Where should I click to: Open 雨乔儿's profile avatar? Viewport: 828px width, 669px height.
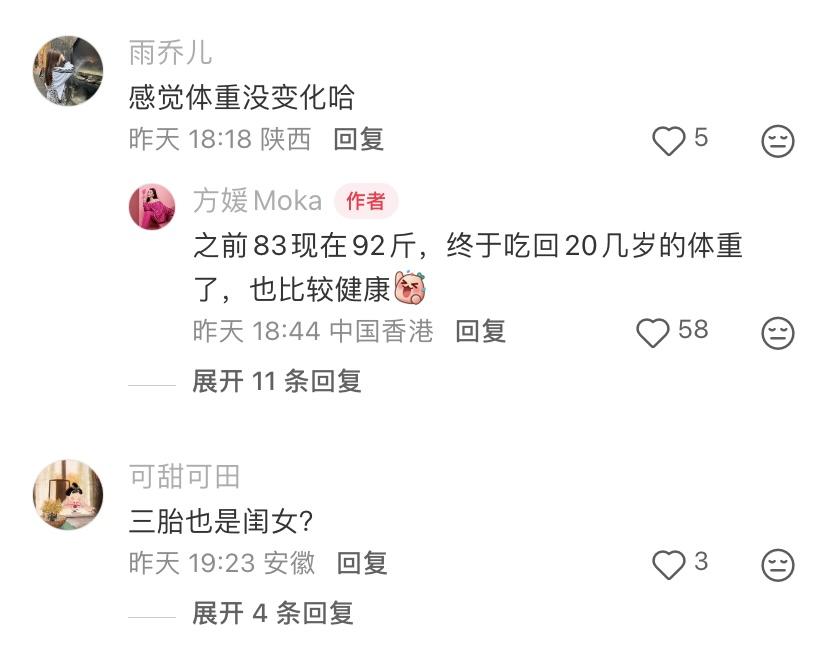click(68, 70)
